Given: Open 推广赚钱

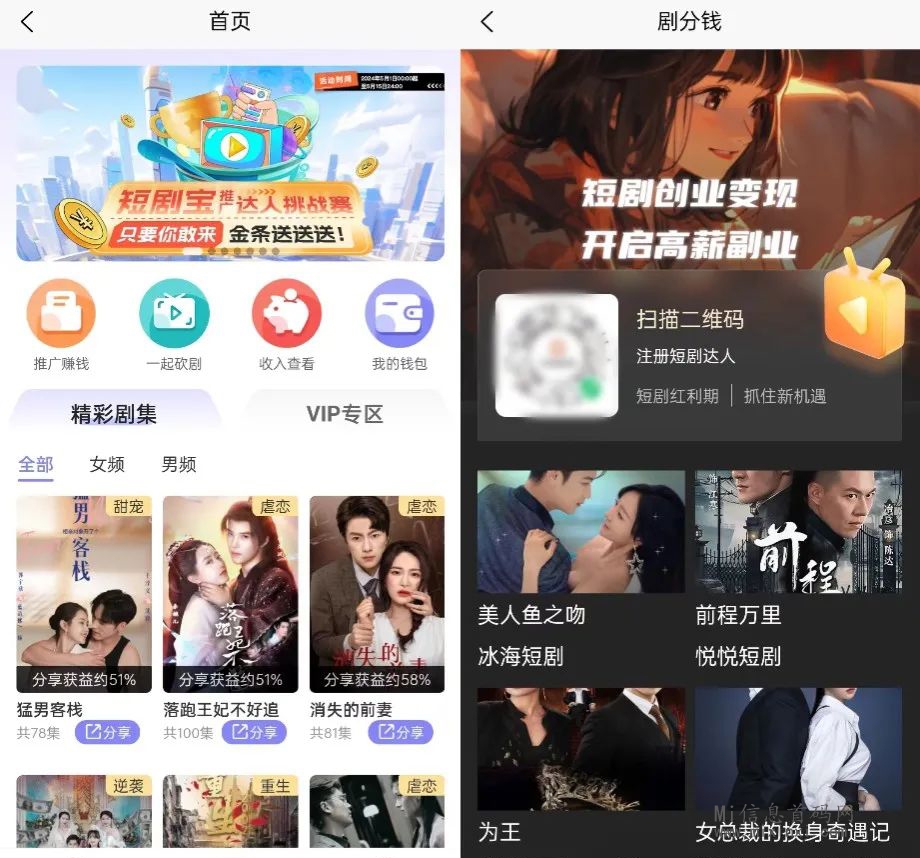Looking at the screenshot, I should (x=61, y=314).
